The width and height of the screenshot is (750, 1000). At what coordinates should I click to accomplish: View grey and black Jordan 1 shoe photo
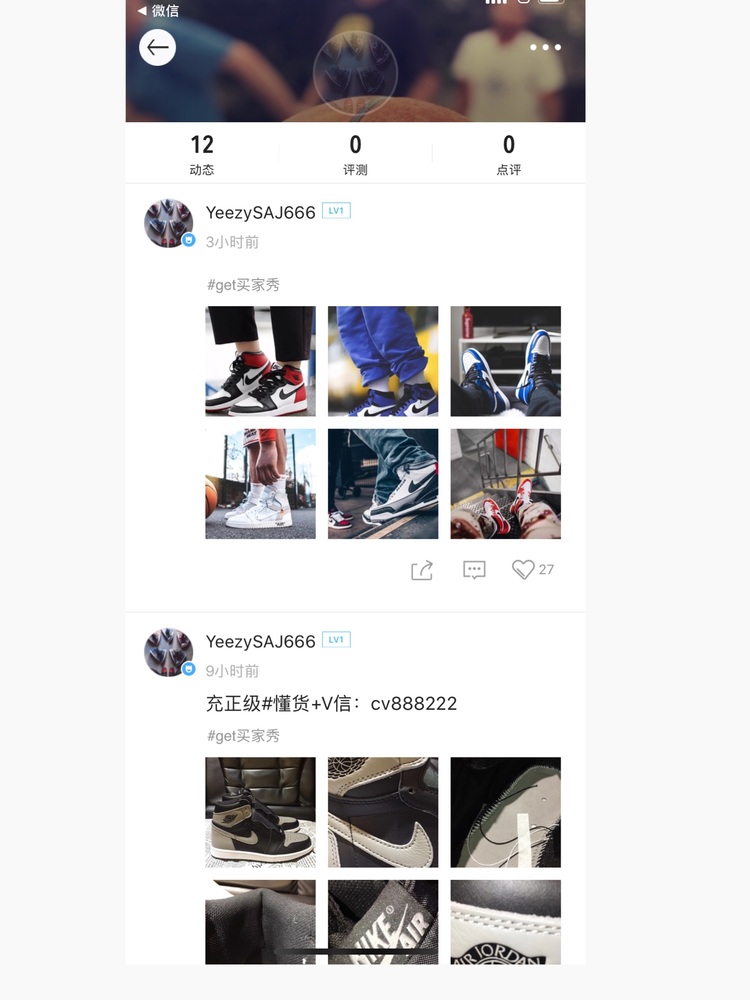[260, 812]
